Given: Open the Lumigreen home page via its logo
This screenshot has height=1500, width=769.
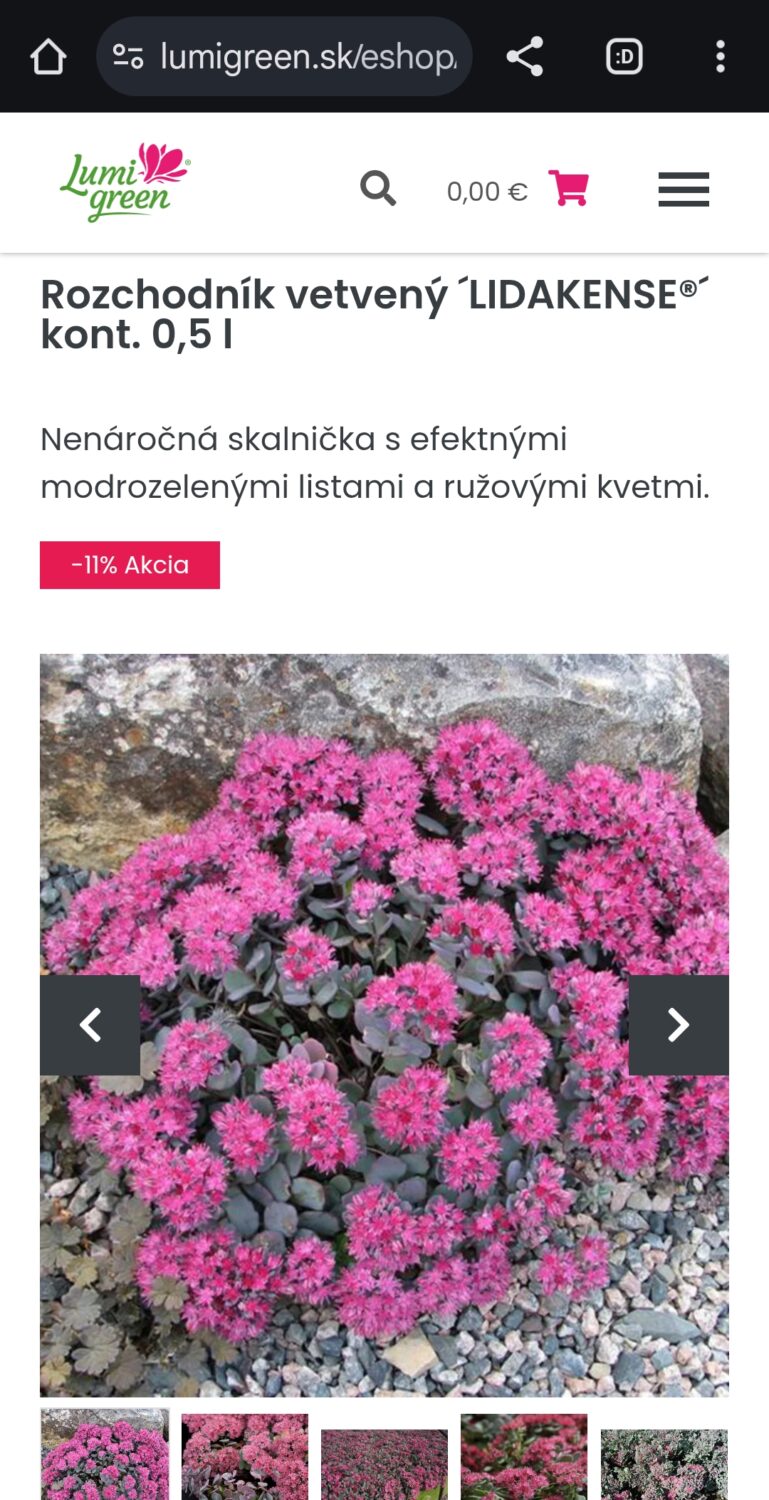Looking at the screenshot, I should (124, 182).
